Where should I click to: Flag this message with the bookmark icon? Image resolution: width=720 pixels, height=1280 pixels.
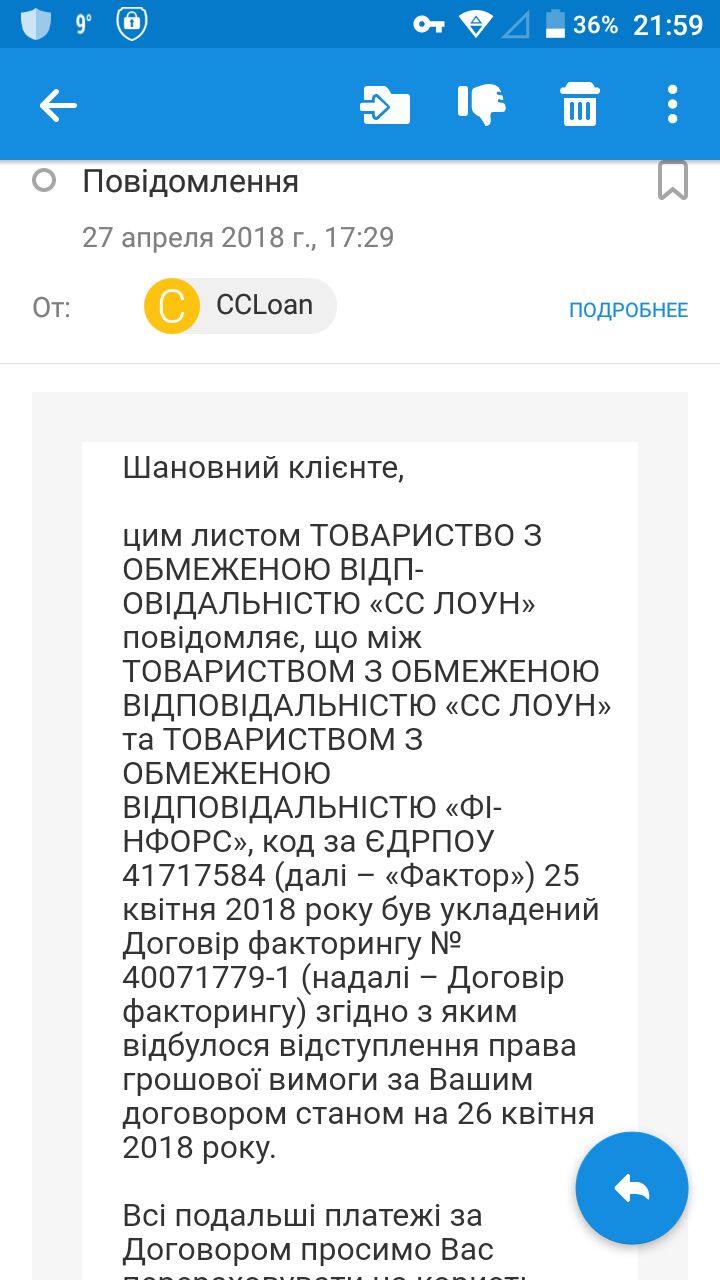pos(672,181)
